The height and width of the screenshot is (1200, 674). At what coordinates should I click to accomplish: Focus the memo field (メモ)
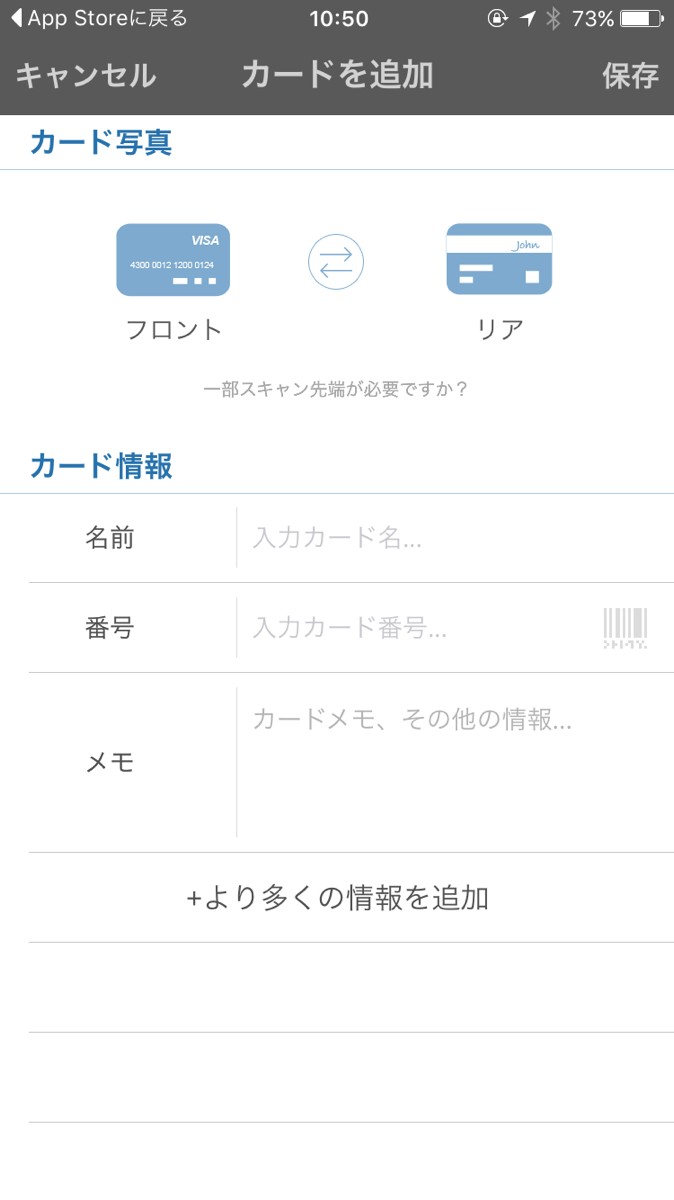[x=450, y=762]
